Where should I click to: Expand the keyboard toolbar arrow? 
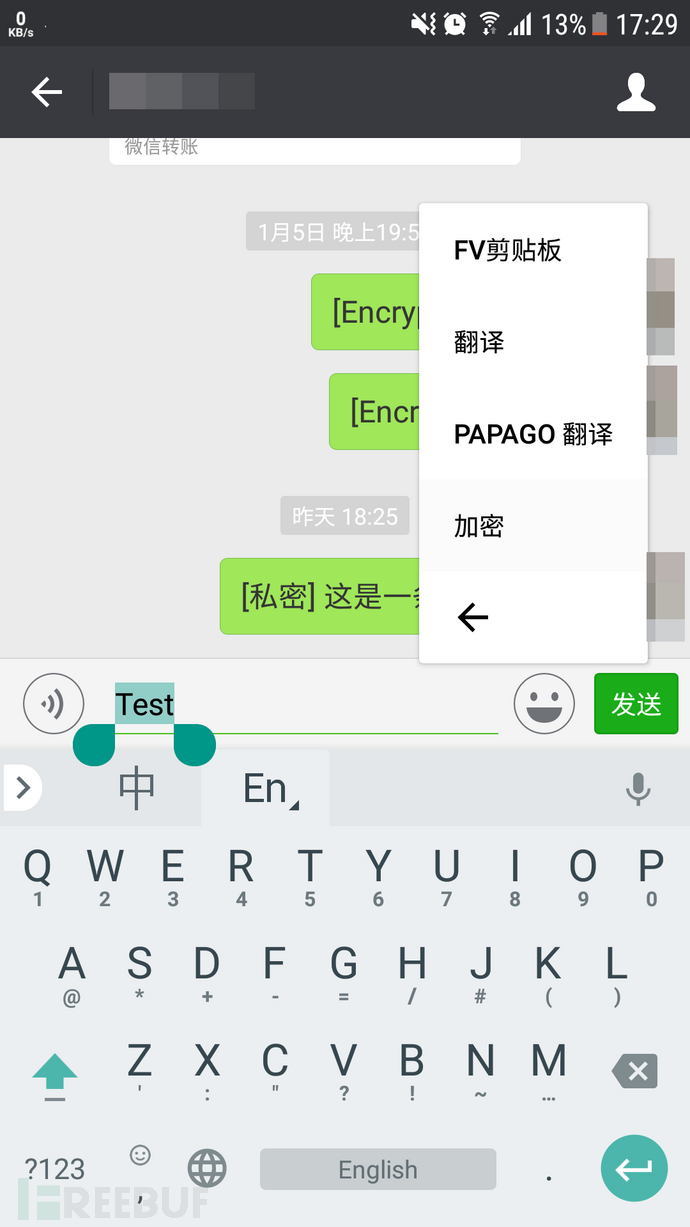click(22, 788)
